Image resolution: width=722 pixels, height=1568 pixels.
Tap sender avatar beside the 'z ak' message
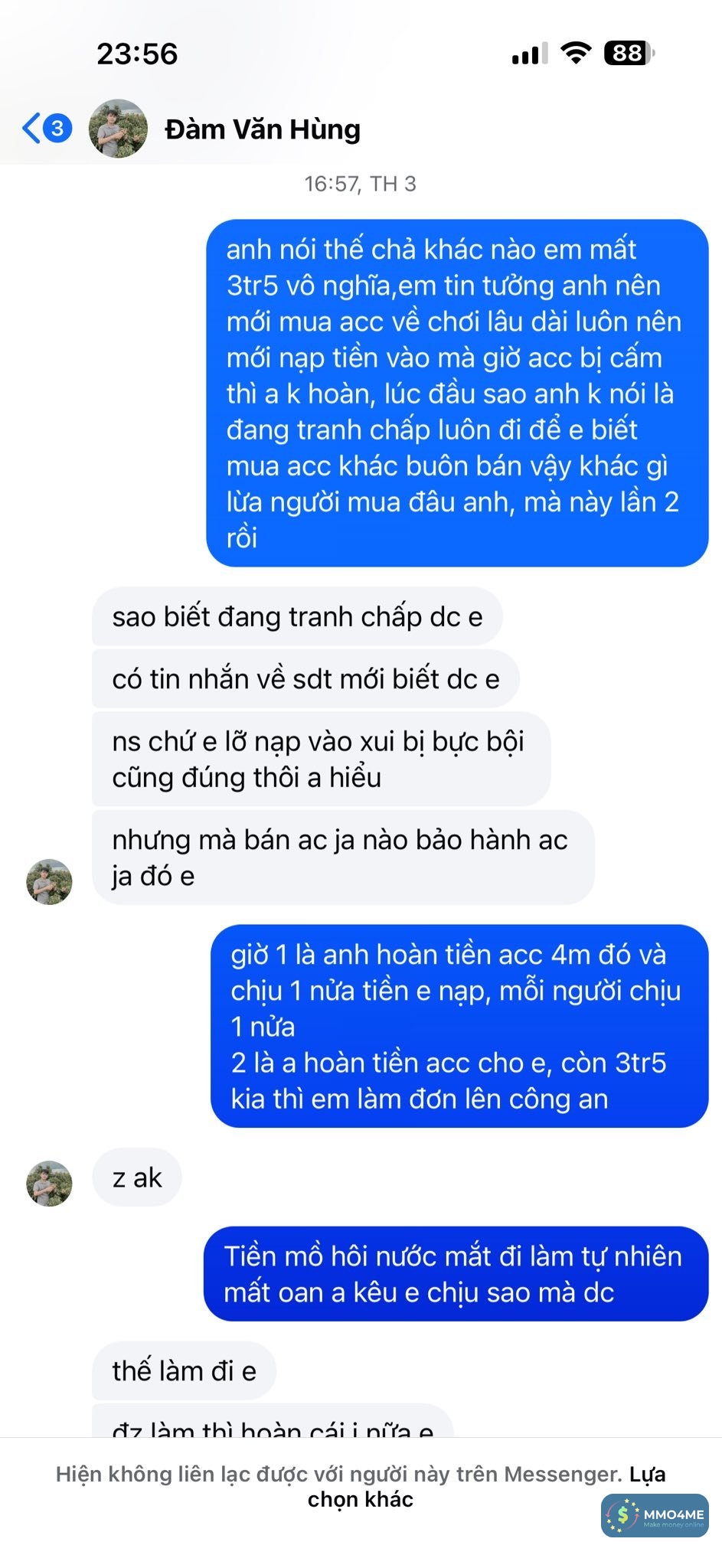[x=49, y=1183]
